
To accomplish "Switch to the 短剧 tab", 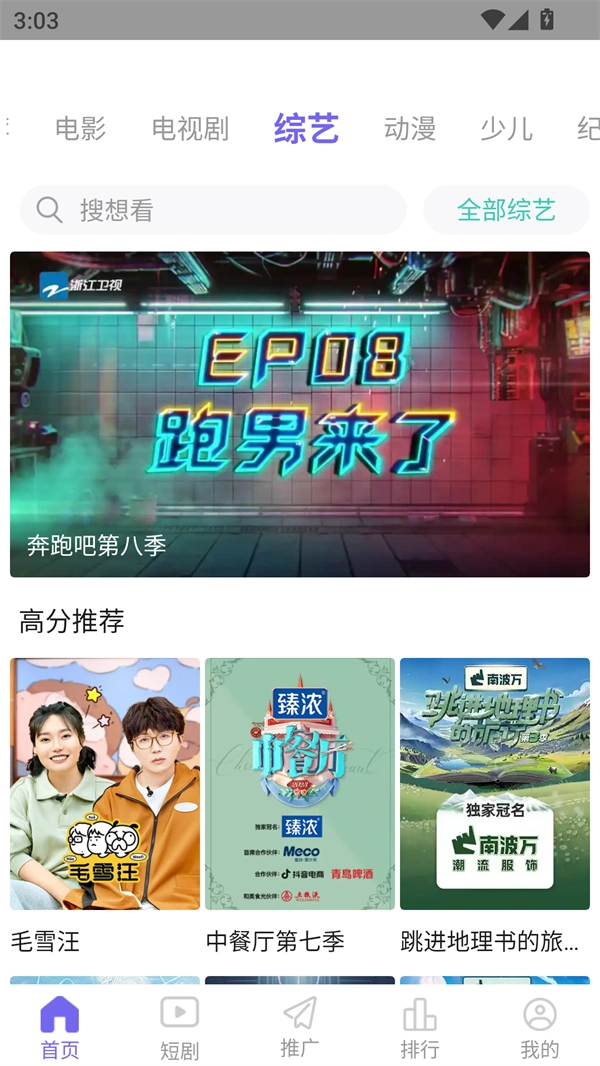I will pos(180,1027).
